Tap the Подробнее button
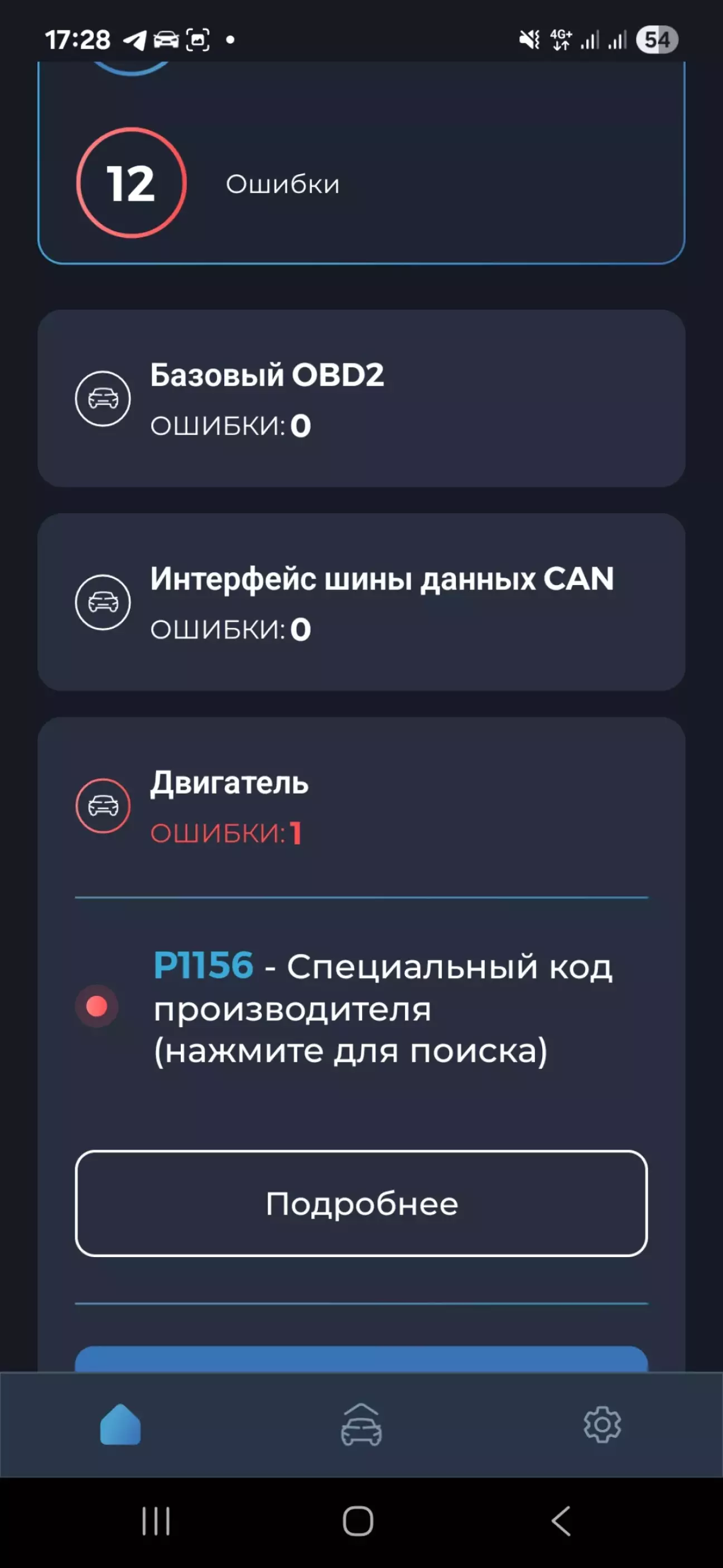The height and width of the screenshot is (1568, 723). tap(361, 1203)
